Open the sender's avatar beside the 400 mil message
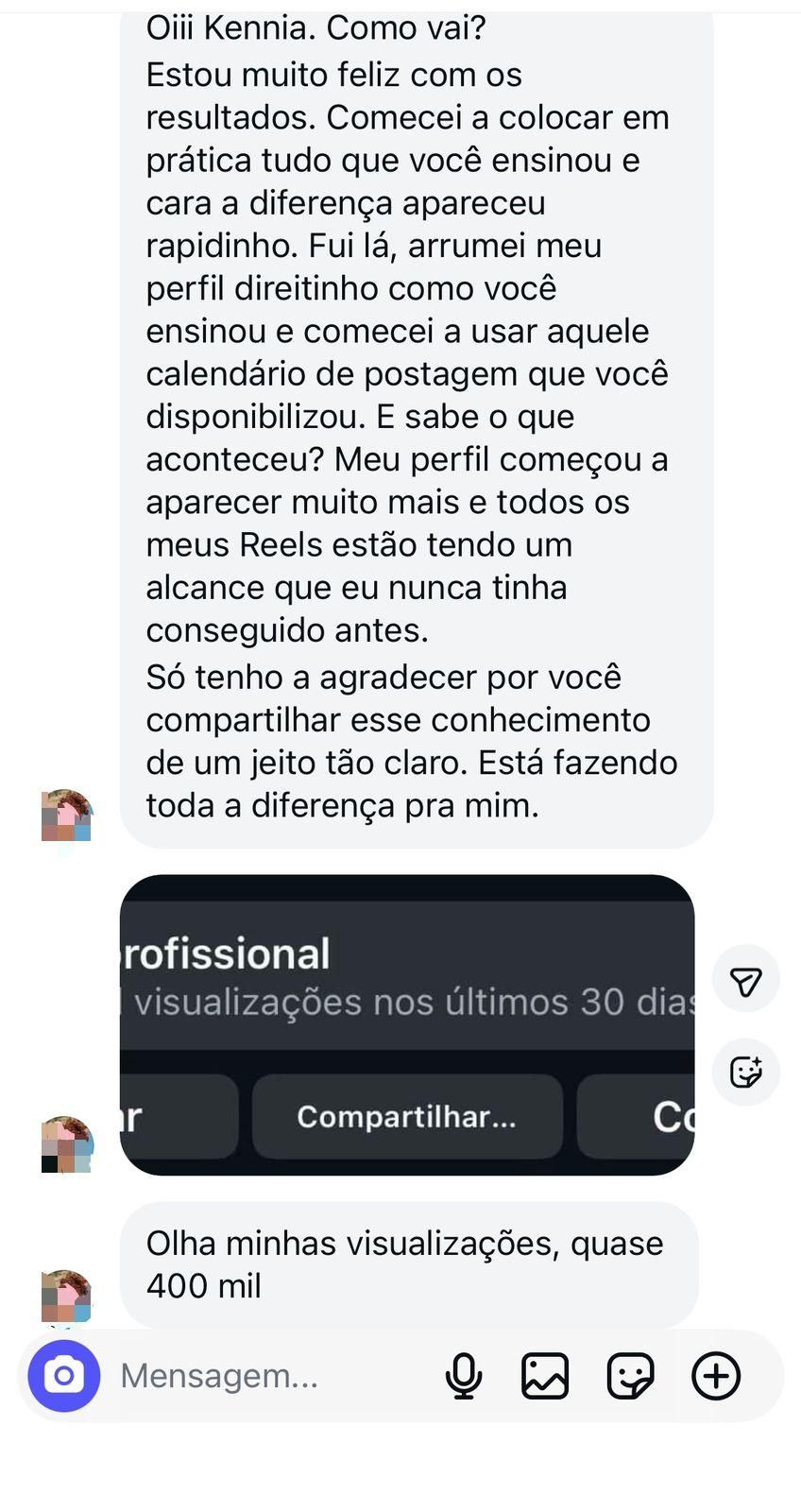 point(66,1297)
